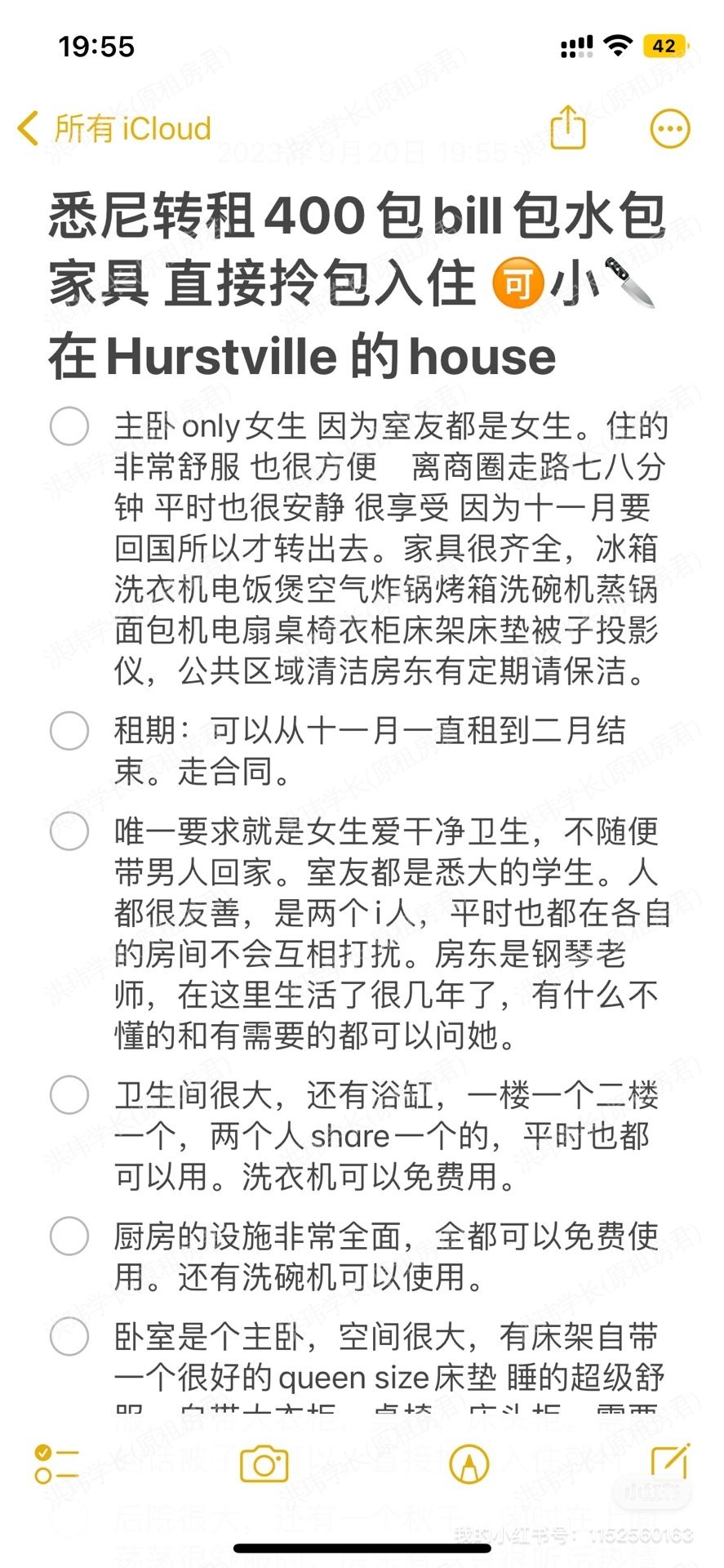
Task: Share this note
Action: pos(568,127)
